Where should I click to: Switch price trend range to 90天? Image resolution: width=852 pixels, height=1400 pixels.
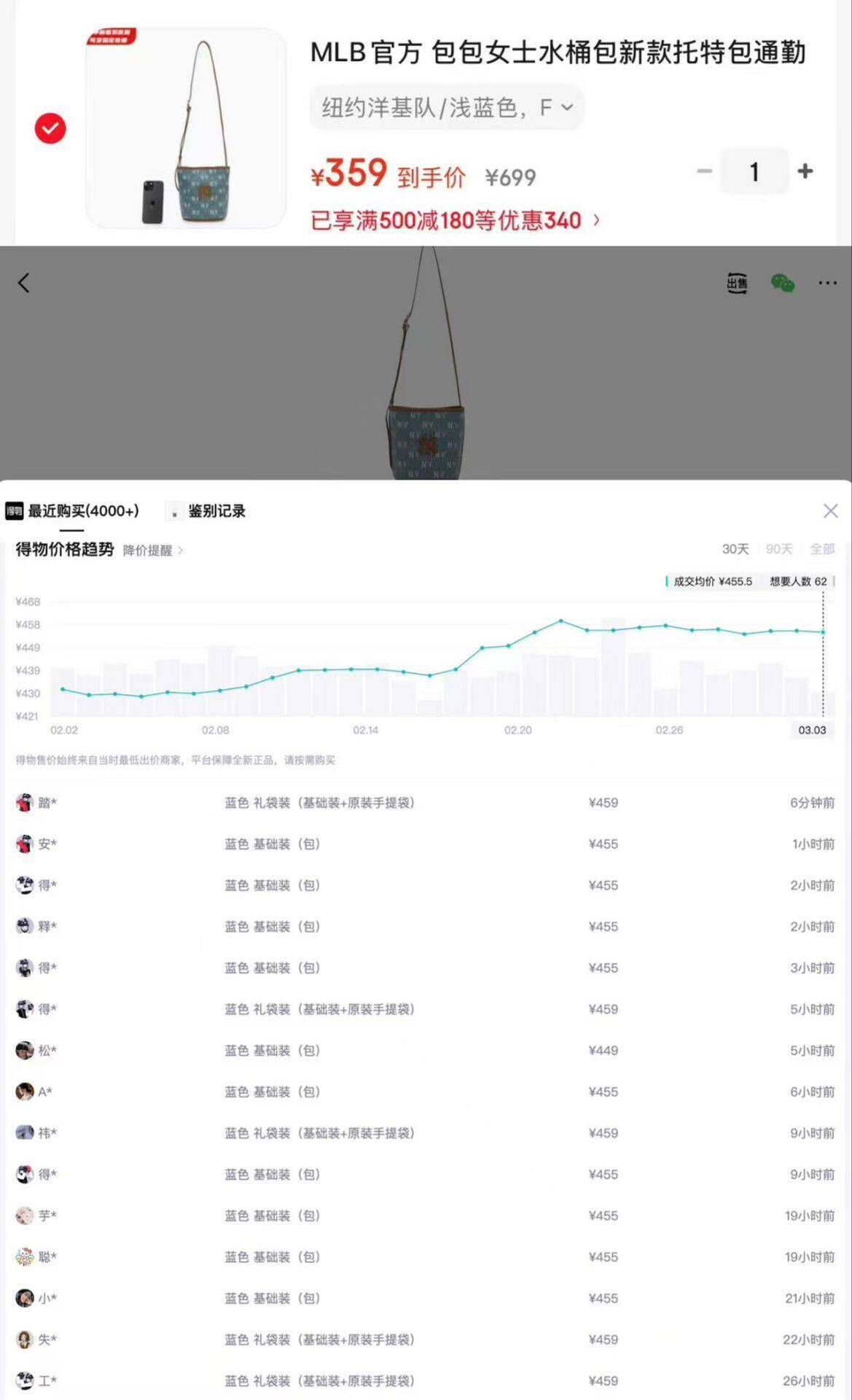coord(781,550)
